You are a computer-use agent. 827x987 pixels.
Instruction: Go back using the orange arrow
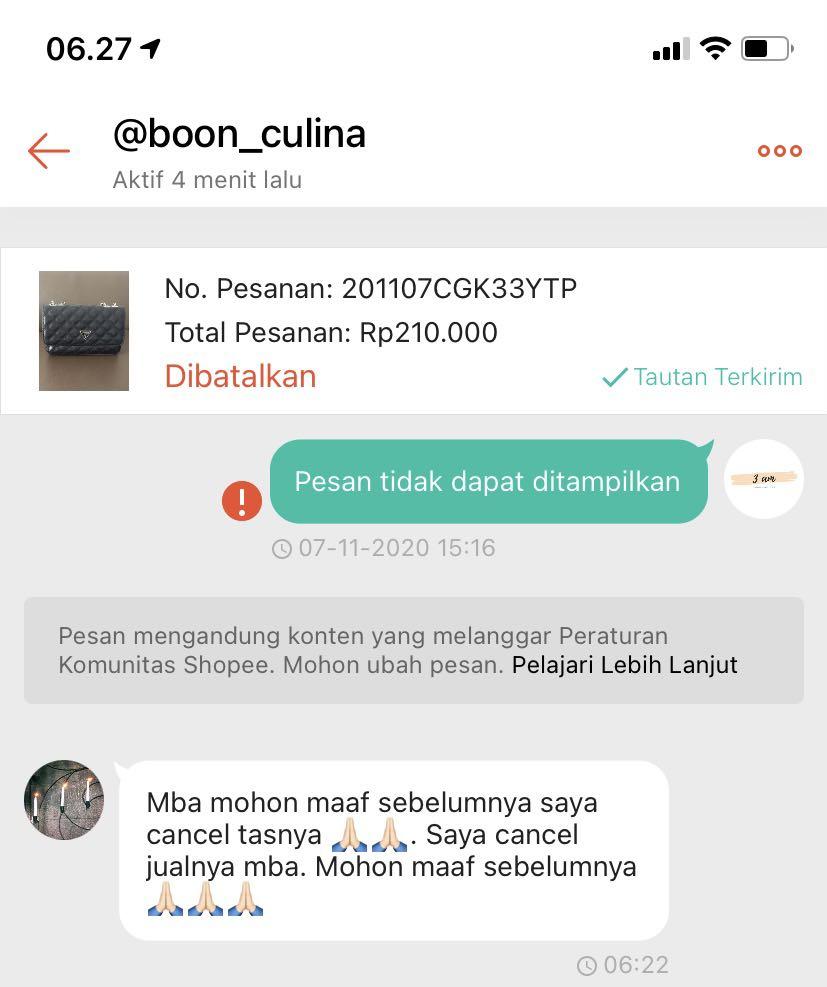pos(48,151)
